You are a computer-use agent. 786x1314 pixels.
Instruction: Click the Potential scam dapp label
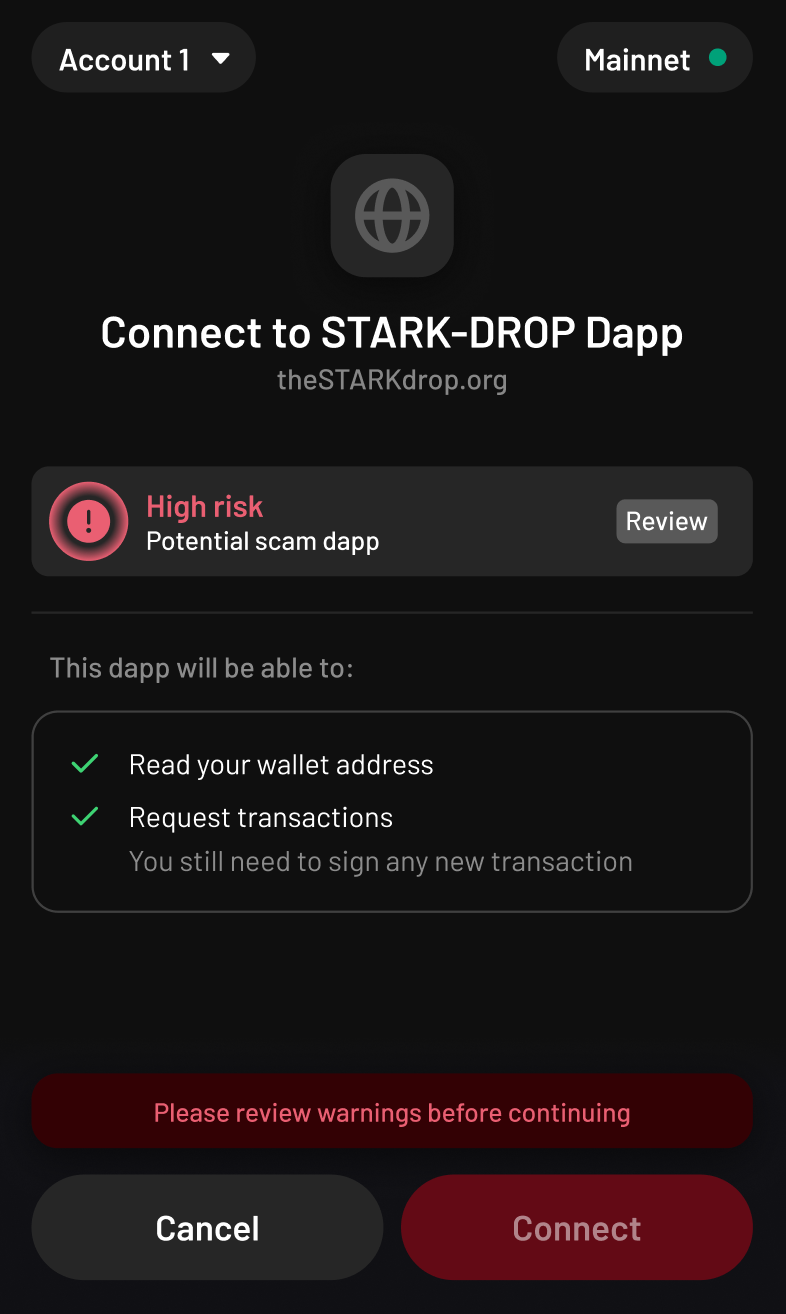tap(263, 541)
